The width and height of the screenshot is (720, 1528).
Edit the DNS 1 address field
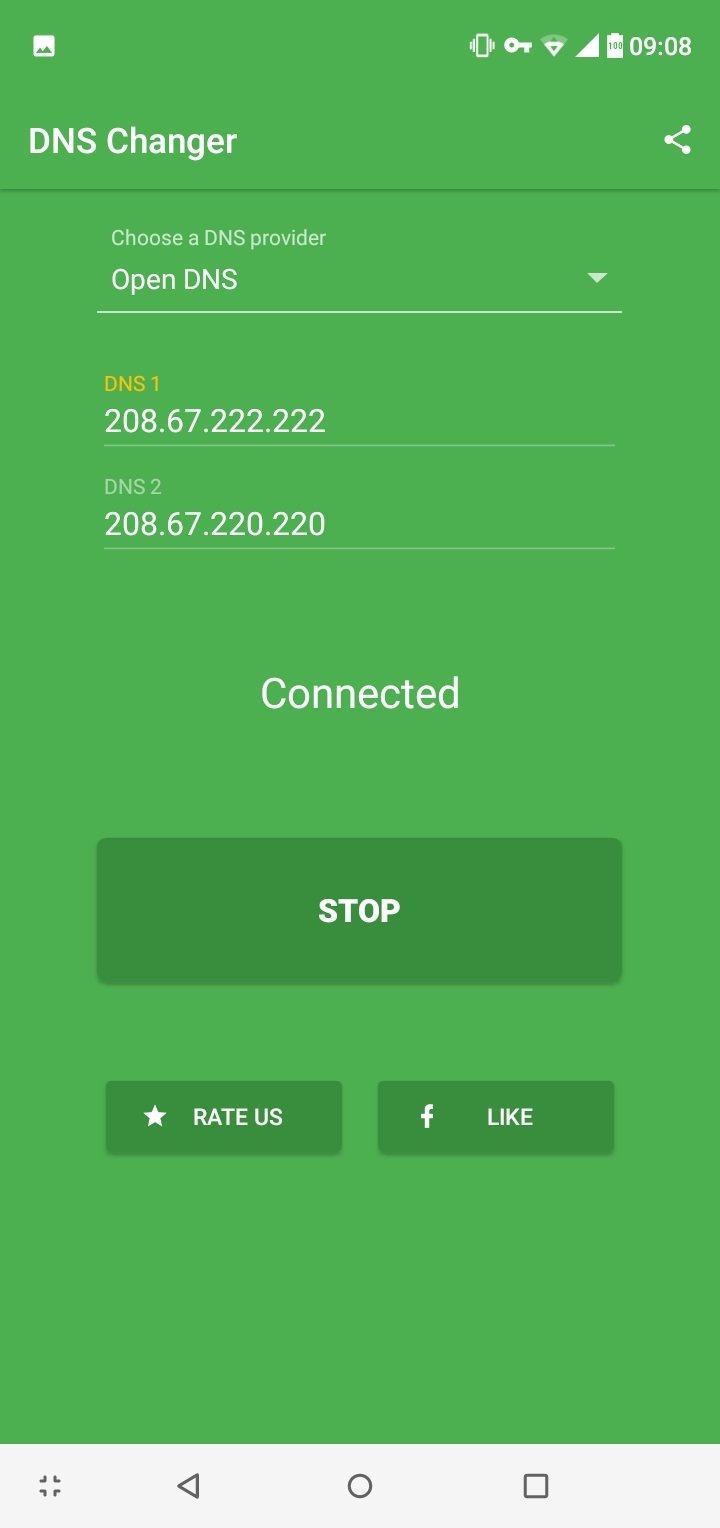[359, 421]
